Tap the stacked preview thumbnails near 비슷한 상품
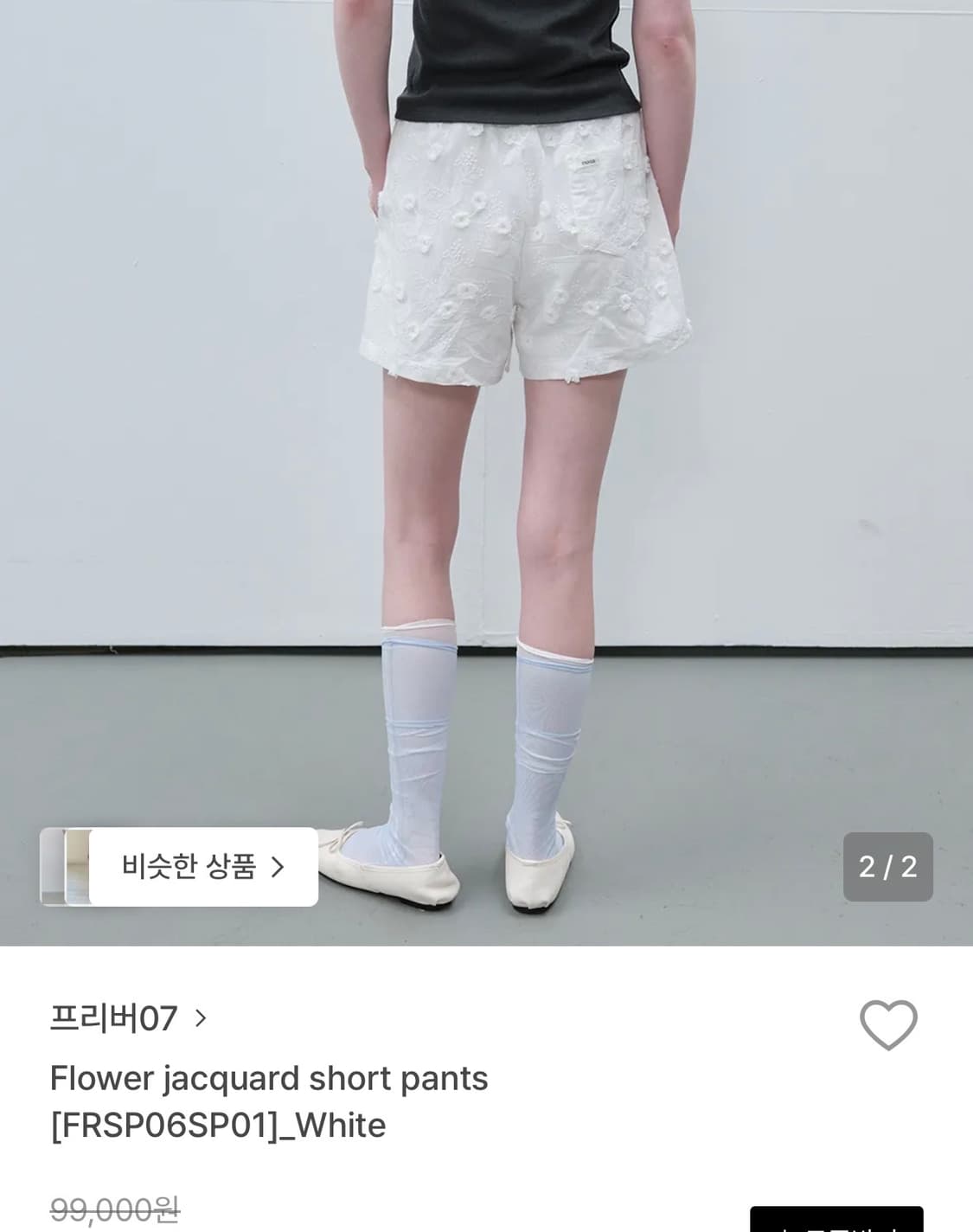 point(69,867)
